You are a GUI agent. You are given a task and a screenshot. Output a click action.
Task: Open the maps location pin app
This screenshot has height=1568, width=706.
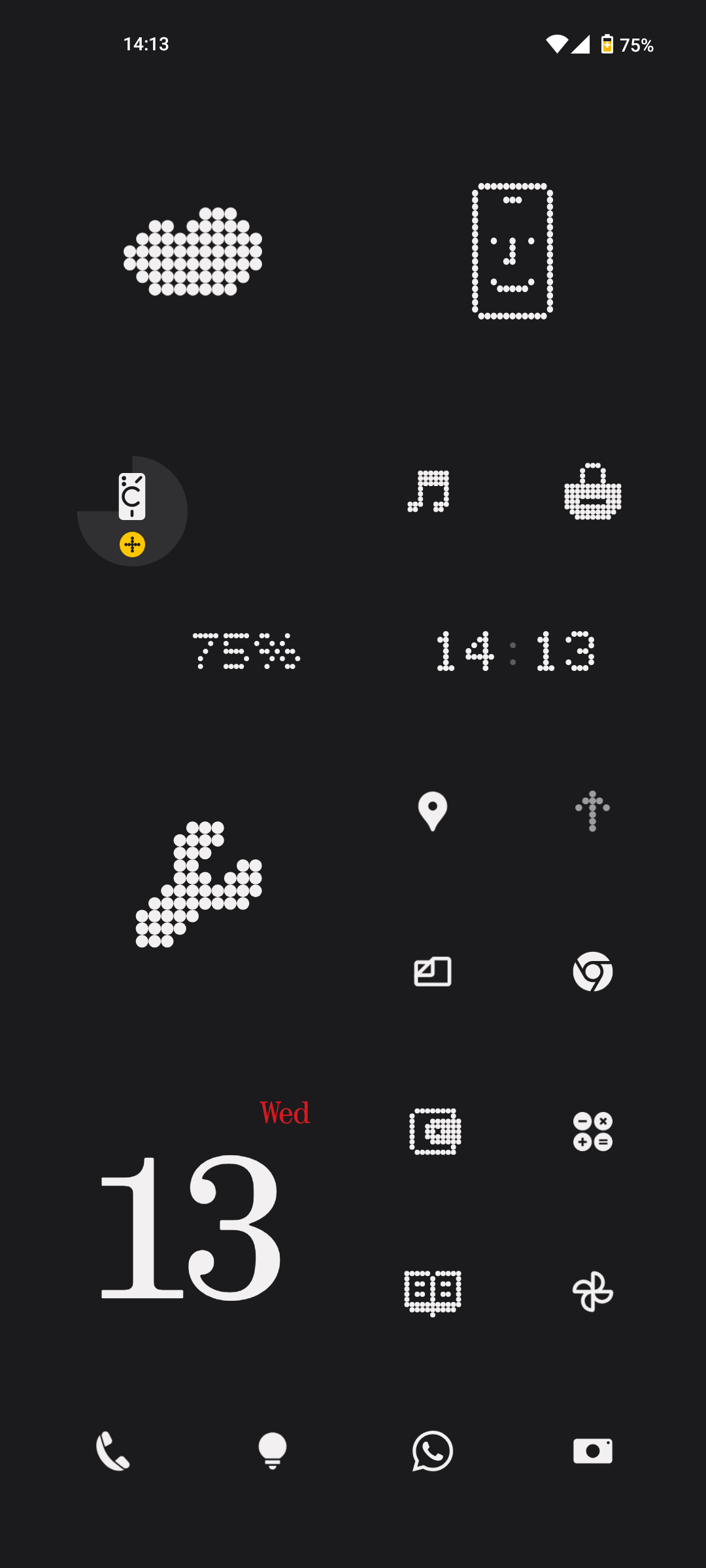pyautogui.click(x=432, y=811)
